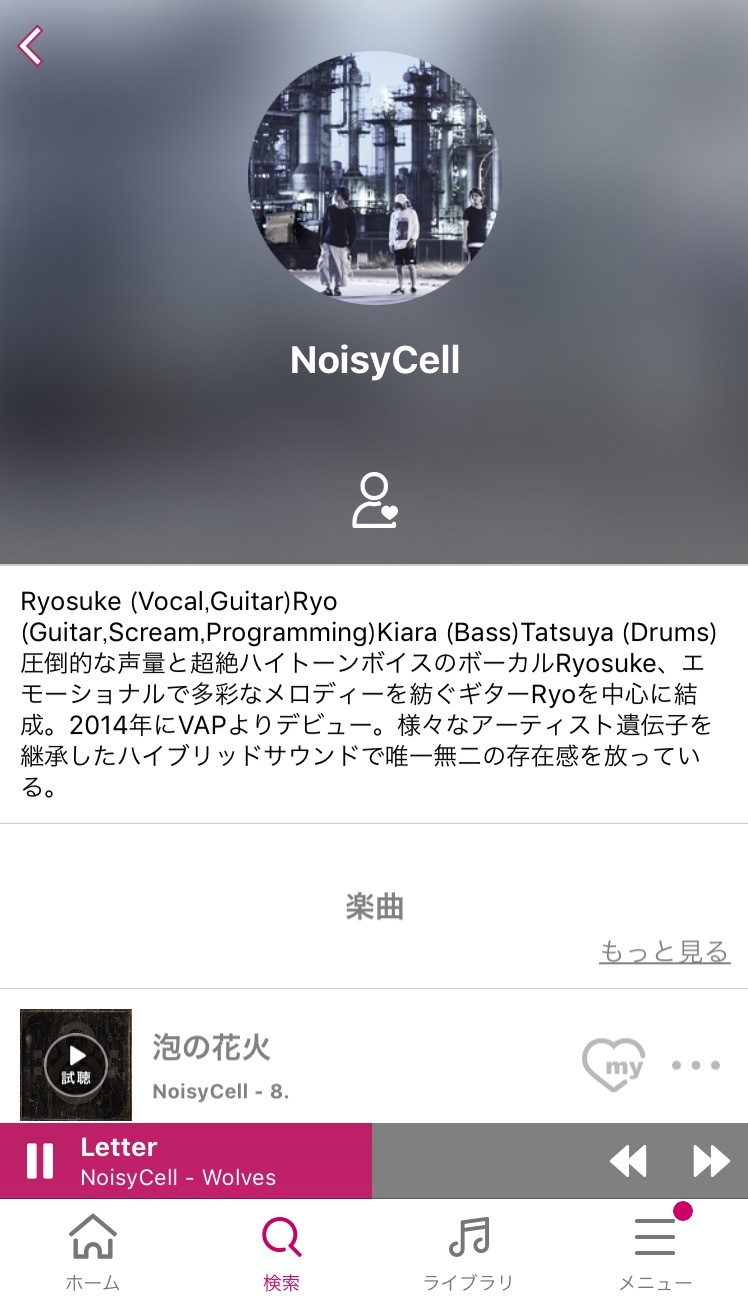
Task: Switch to the ライブラリ tab
Action: point(468,1250)
